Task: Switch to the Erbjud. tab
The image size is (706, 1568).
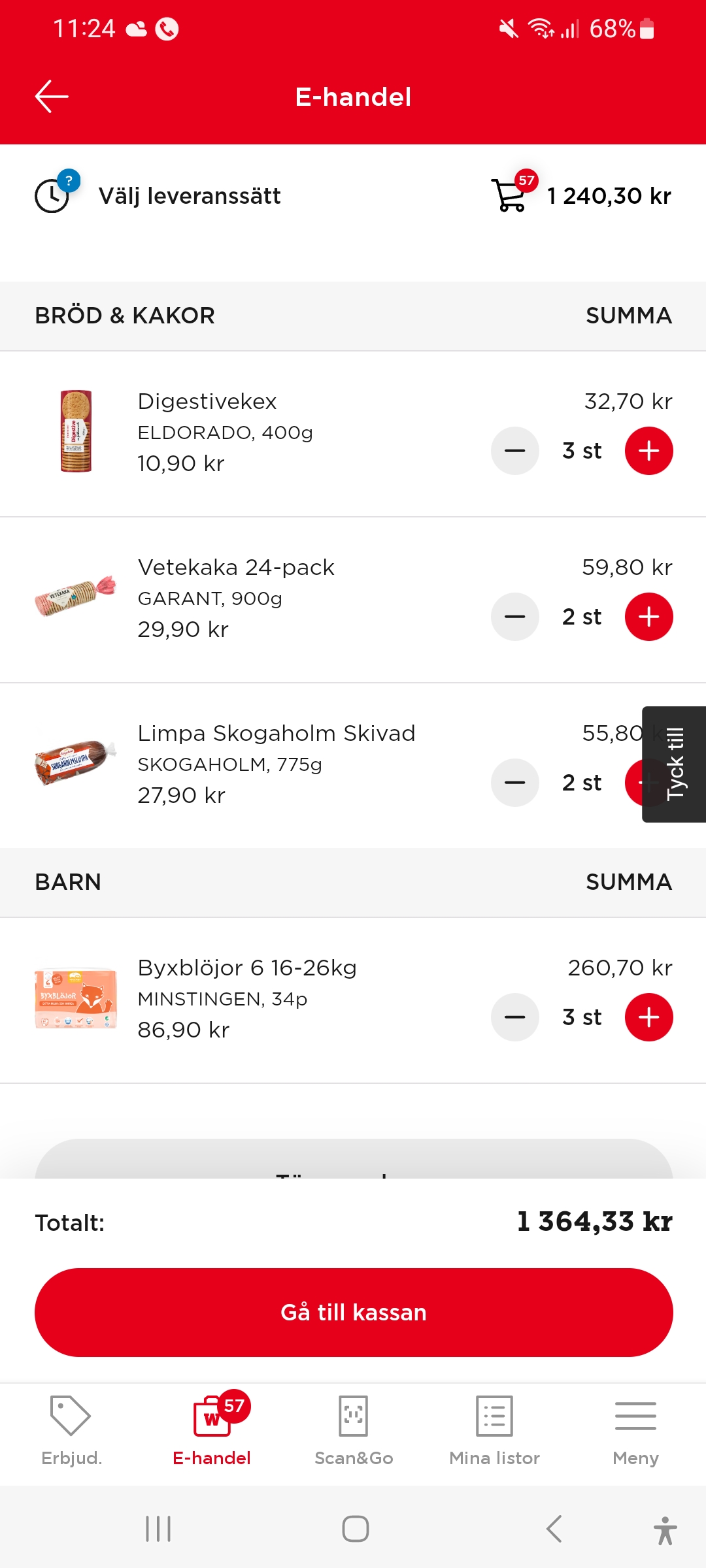Action: 71,1429
